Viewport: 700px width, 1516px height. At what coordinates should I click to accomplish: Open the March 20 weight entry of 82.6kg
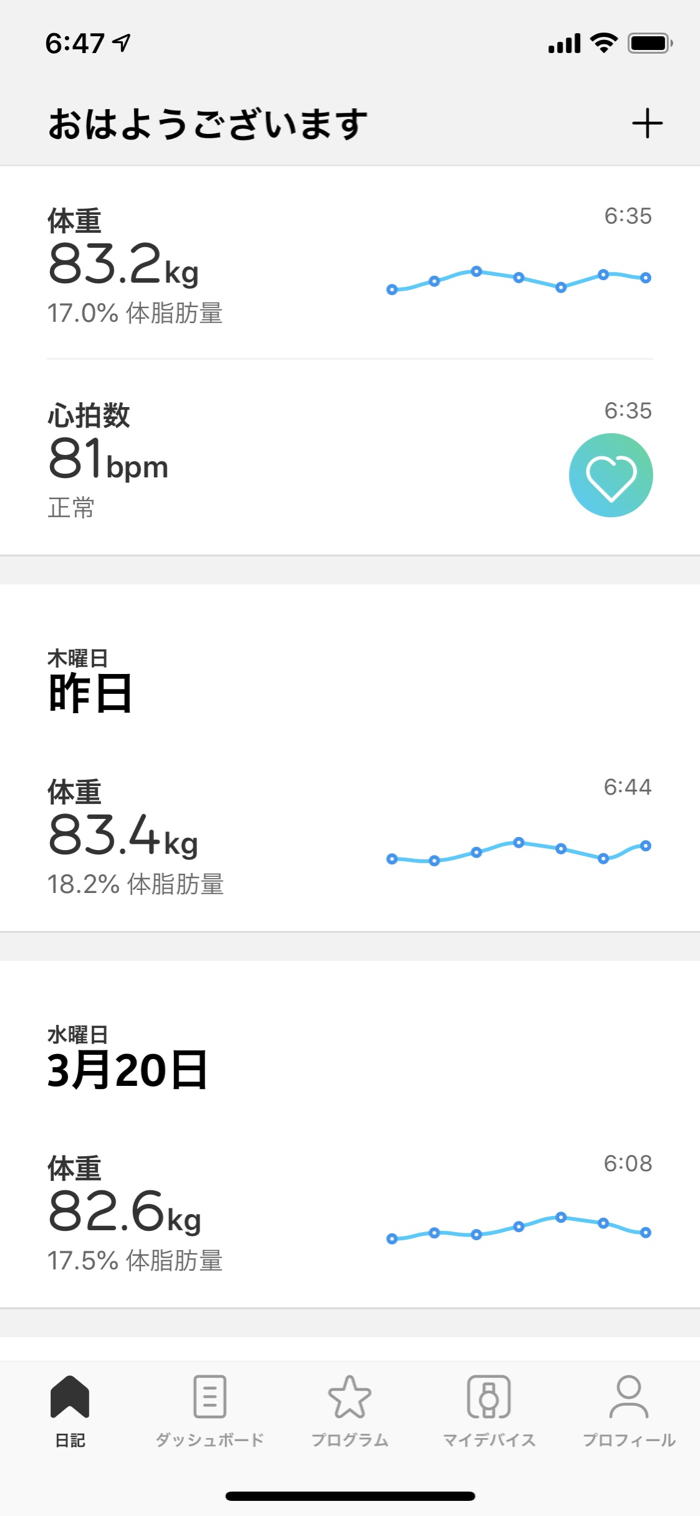[350, 1213]
